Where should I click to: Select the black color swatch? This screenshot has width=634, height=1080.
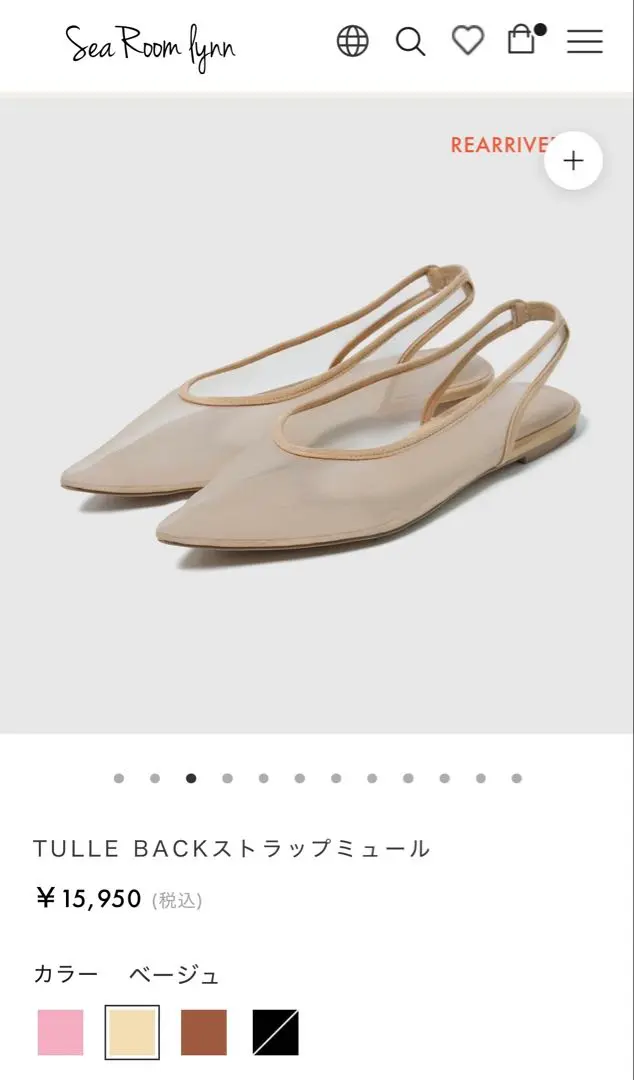point(275,1032)
